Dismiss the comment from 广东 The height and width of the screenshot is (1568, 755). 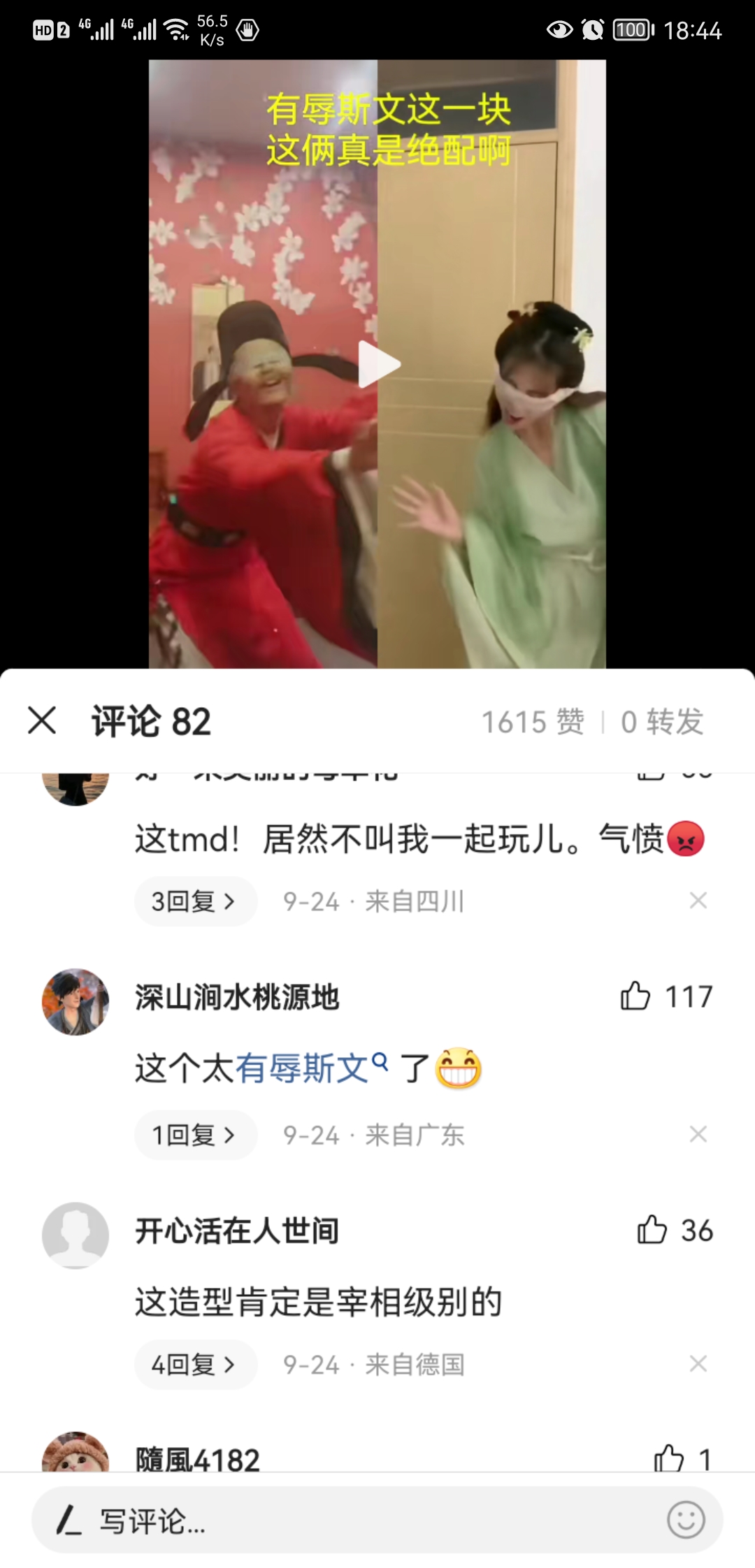tap(698, 1134)
